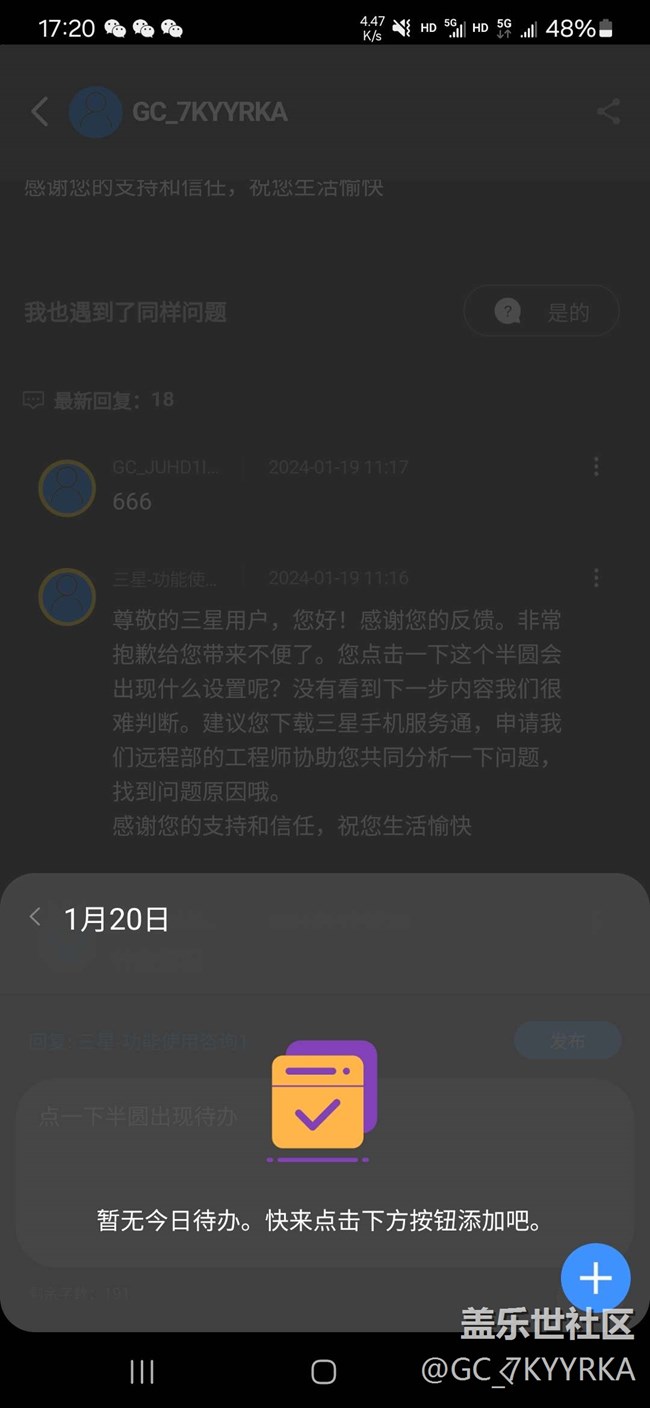Add a new to-do with the plus button

[595, 1277]
